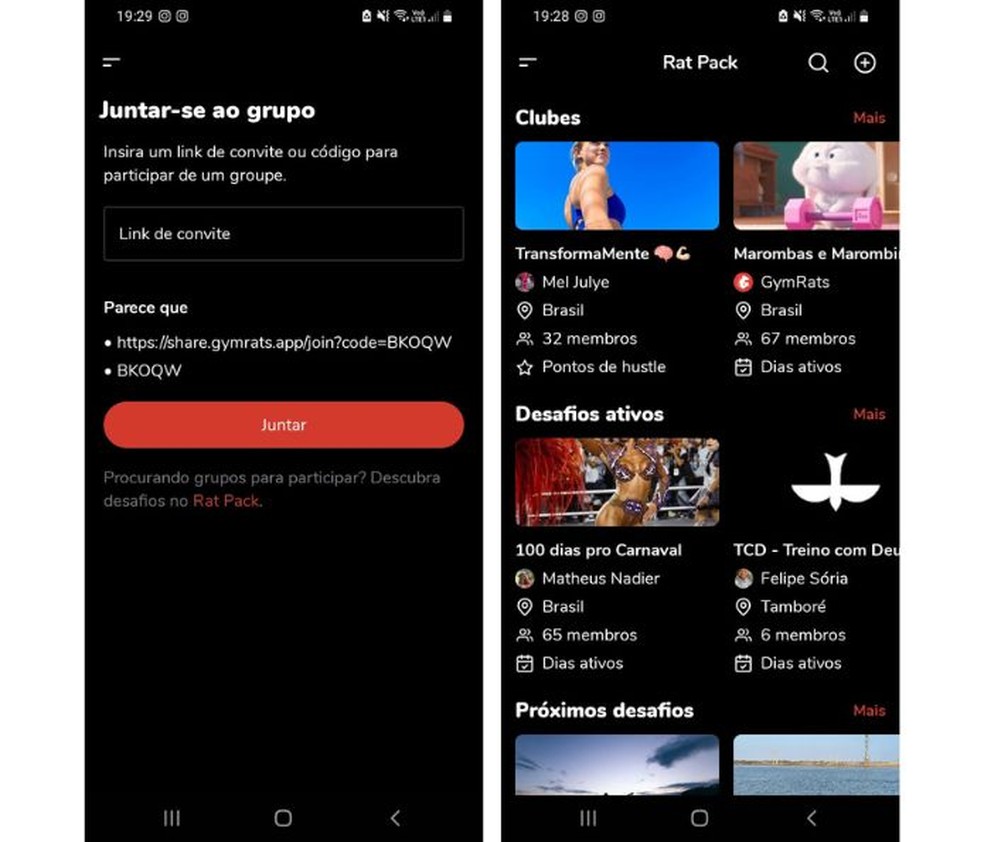
Task: Open drawer menu on the Rat Pack screen
Action: [x=528, y=62]
